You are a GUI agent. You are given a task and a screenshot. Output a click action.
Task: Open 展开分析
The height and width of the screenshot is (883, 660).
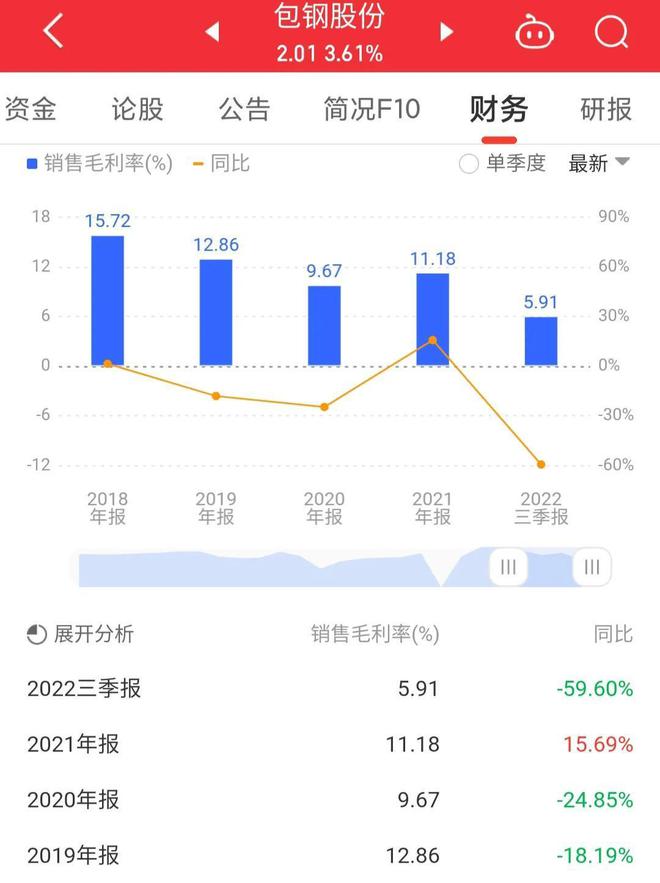pos(80,634)
